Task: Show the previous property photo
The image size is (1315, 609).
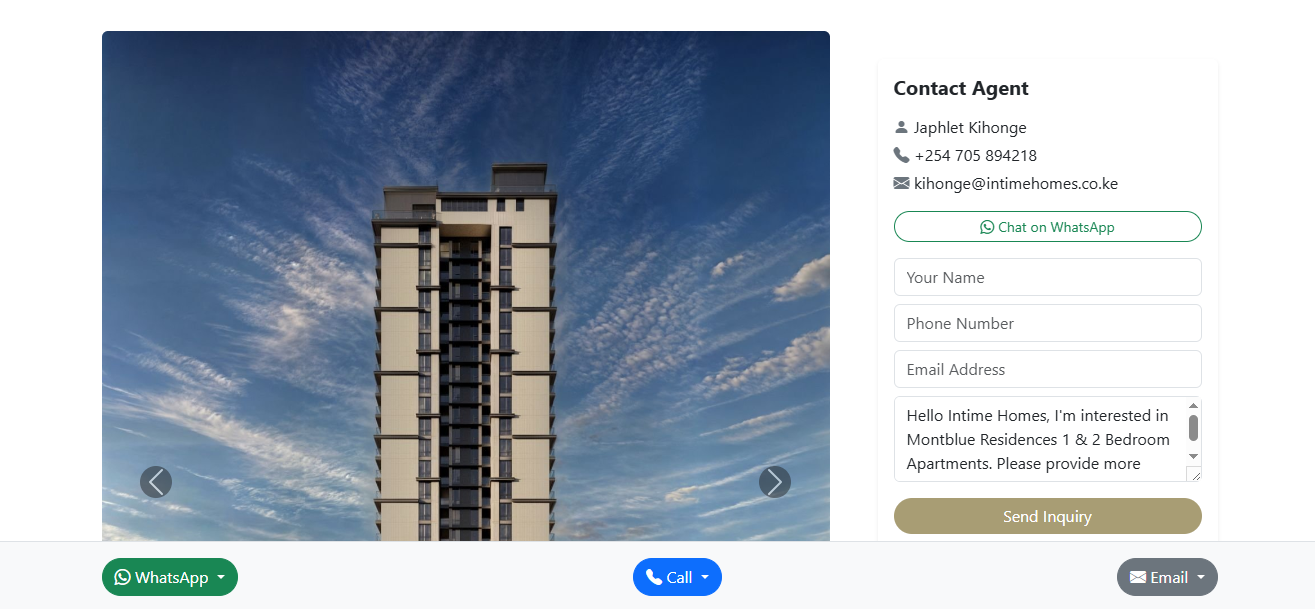Action: pyautogui.click(x=156, y=482)
